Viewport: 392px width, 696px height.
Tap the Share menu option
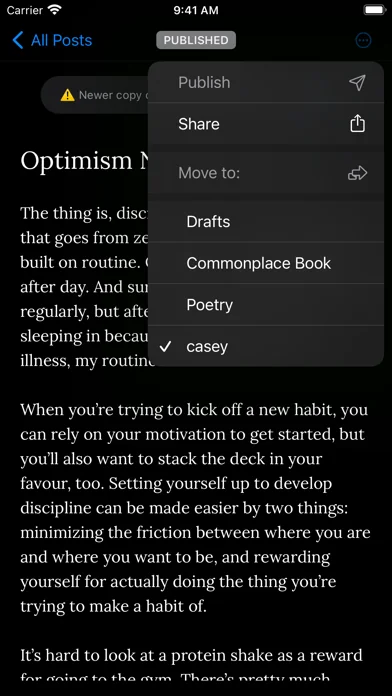coord(265,124)
